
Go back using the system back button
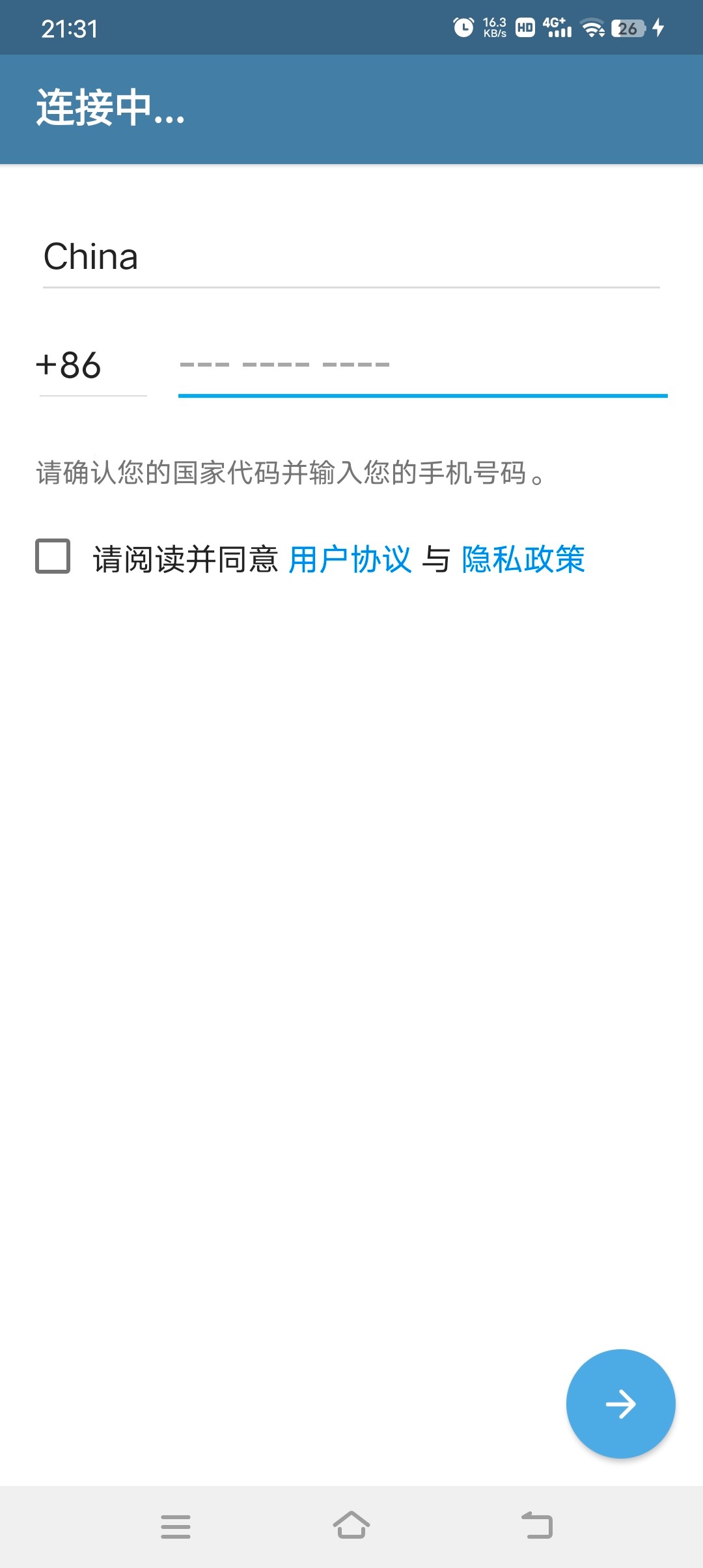(x=537, y=1525)
